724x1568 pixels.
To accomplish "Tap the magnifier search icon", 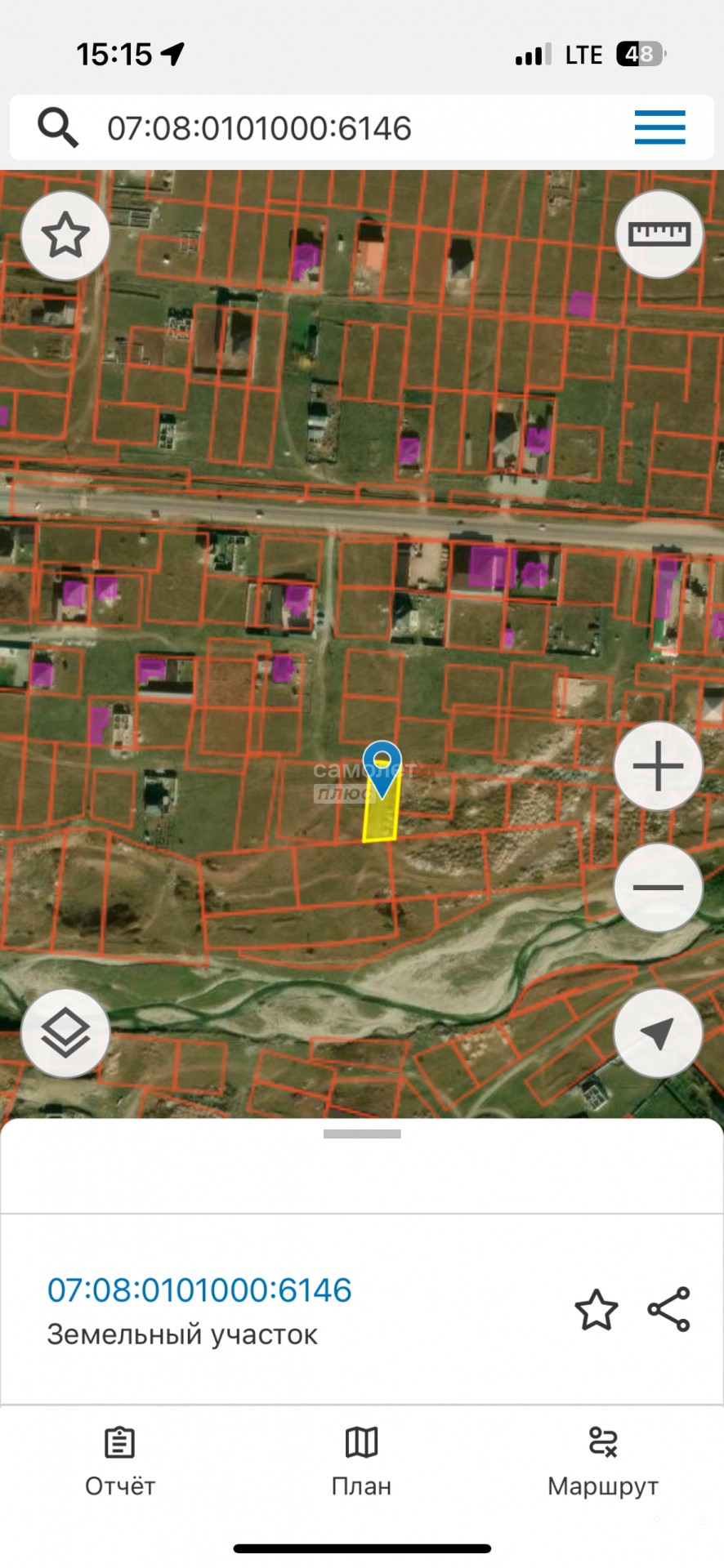I will [x=58, y=128].
